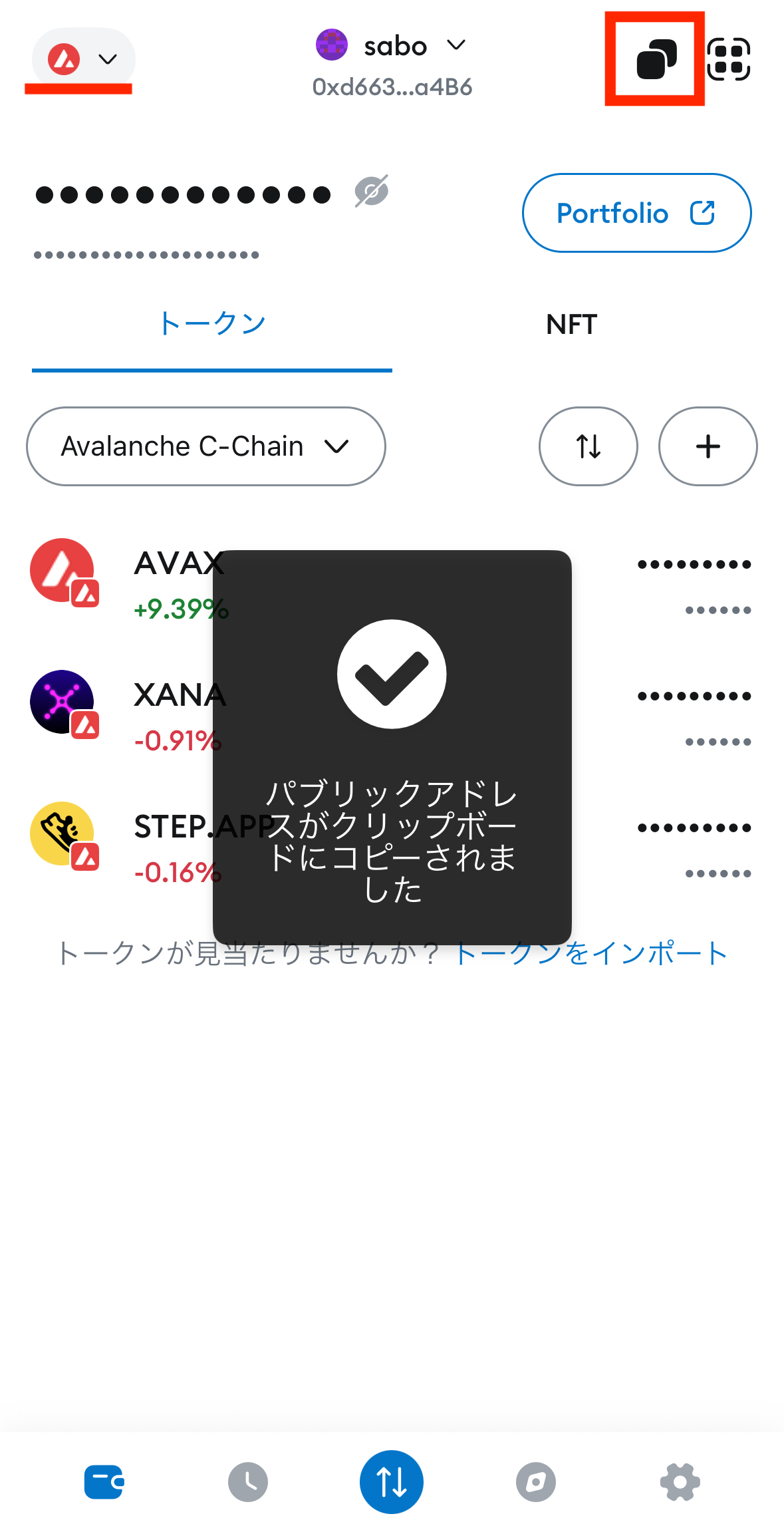Switch to the トークン tab
Screen dimensions: 784x1530
pos(212,324)
